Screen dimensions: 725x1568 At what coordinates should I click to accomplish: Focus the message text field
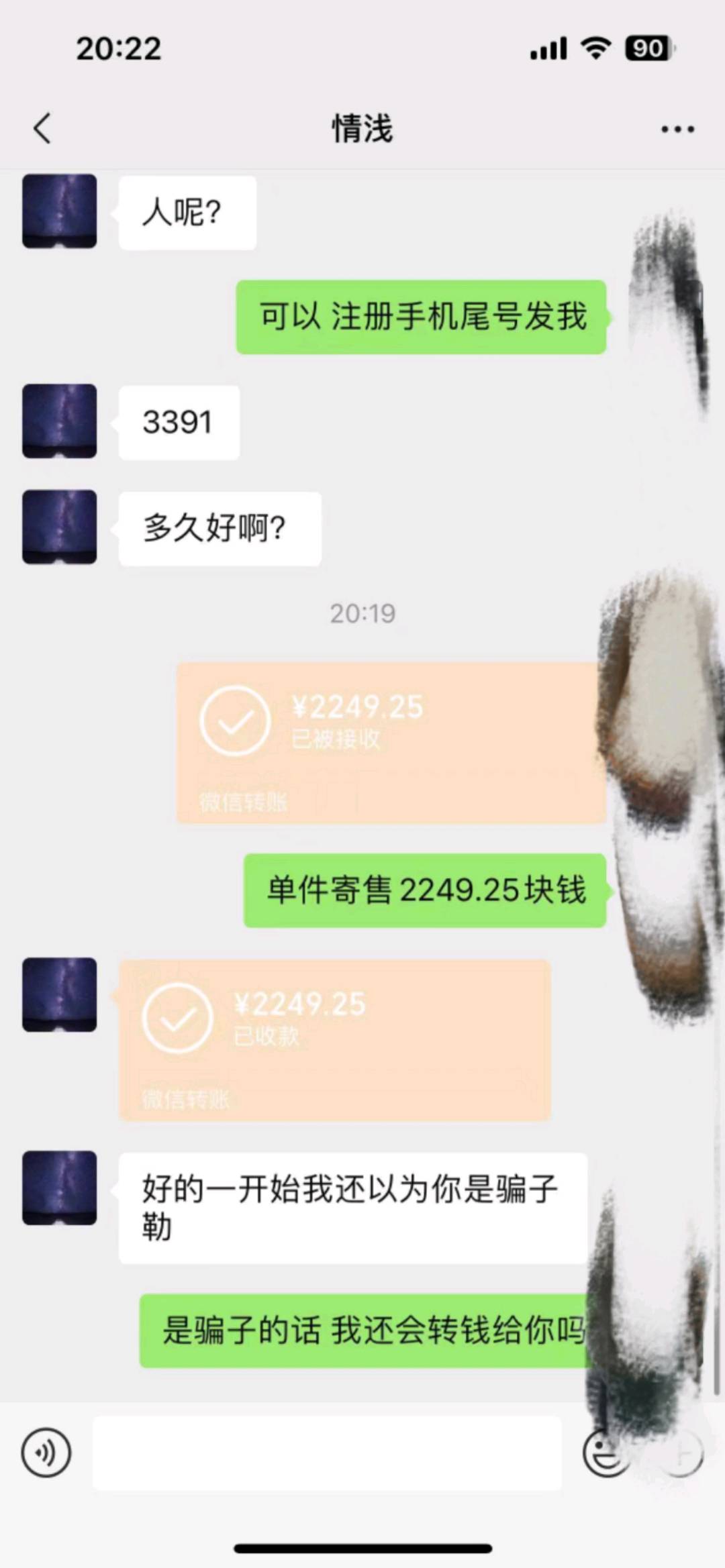tap(327, 1453)
